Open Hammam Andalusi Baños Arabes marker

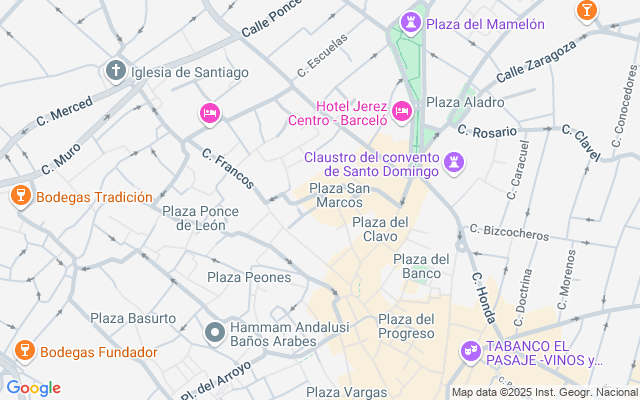pos(214,332)
